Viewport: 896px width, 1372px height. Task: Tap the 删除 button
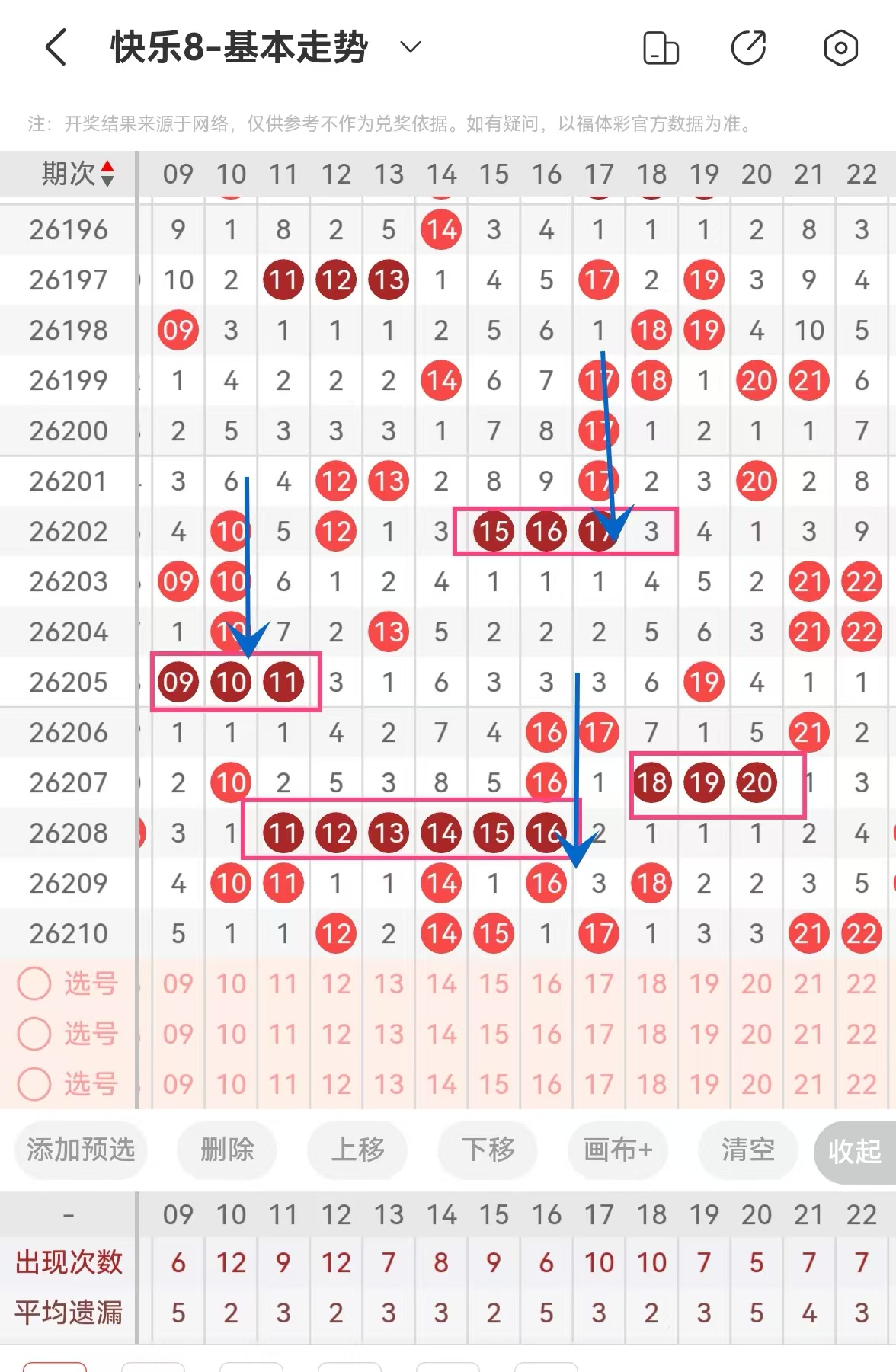point(227,1149)
